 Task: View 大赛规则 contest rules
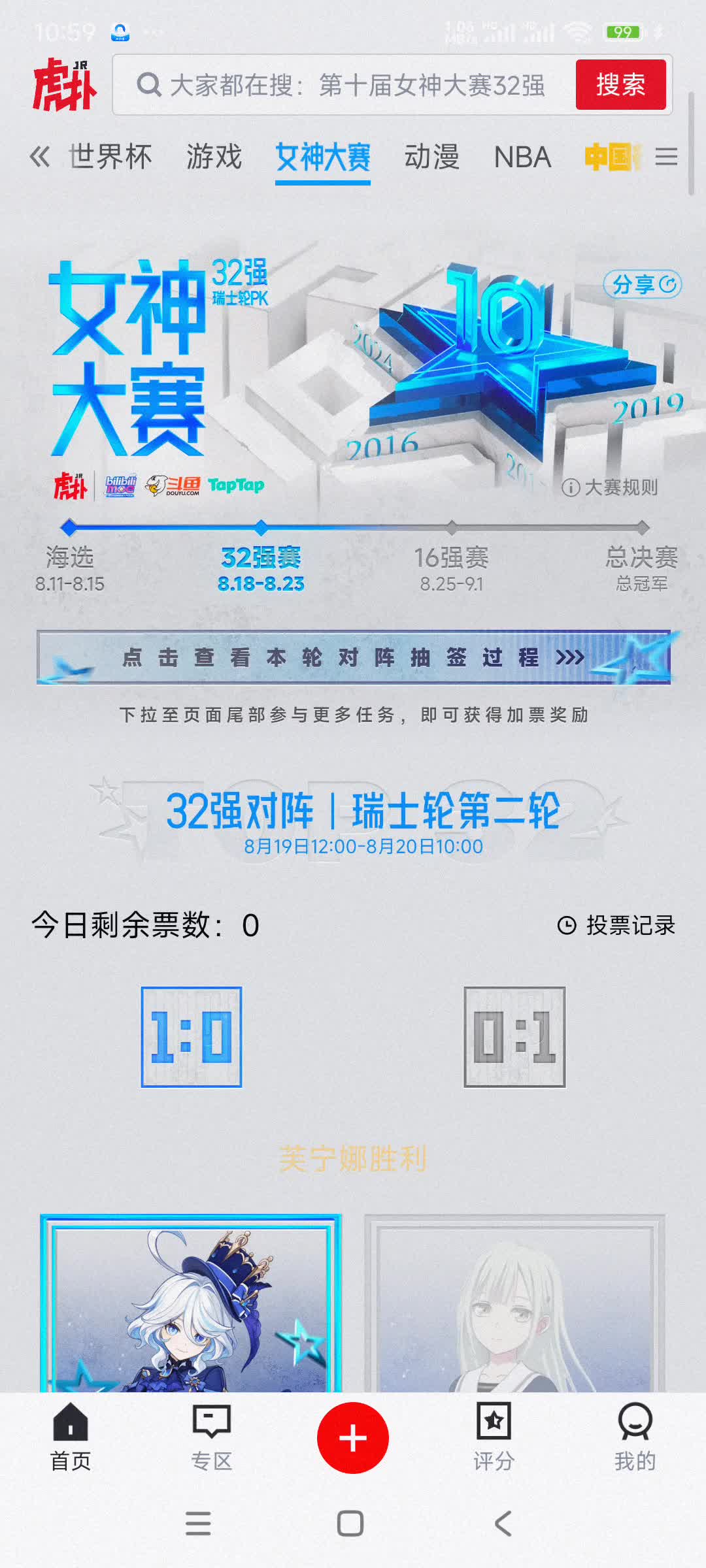(x=611, y=487)
